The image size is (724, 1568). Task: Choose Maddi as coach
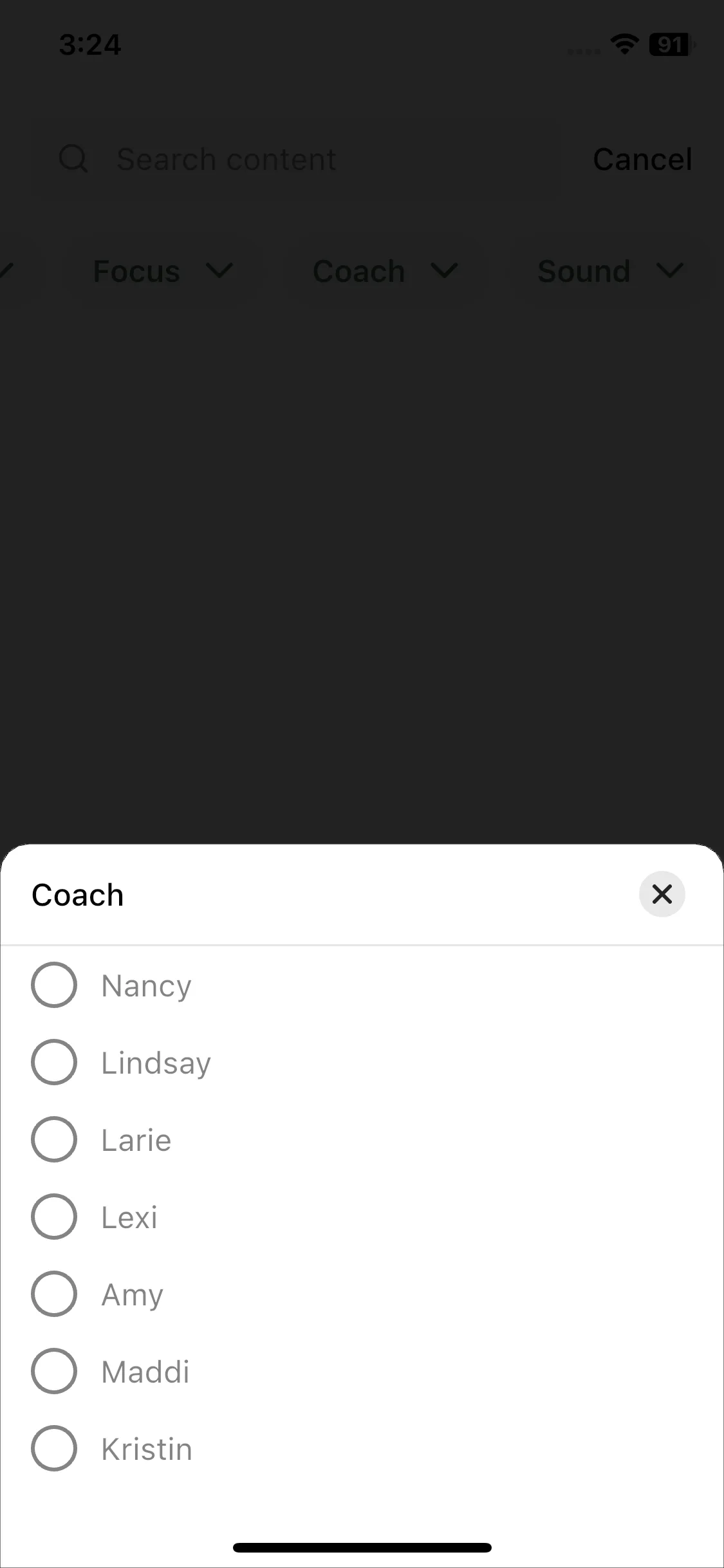point(54,1371)
